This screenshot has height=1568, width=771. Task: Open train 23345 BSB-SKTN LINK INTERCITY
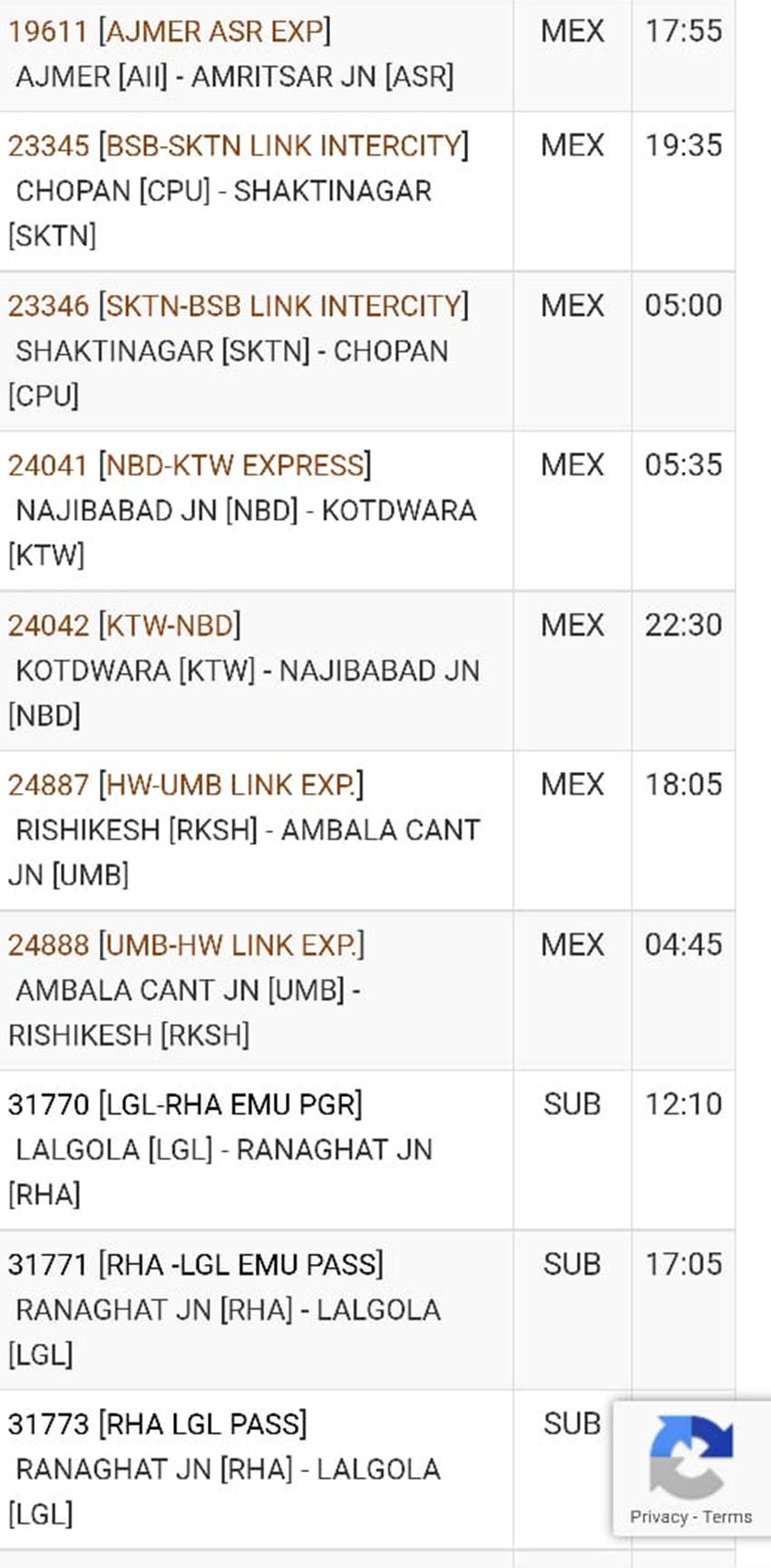click(x=239, y=145)
